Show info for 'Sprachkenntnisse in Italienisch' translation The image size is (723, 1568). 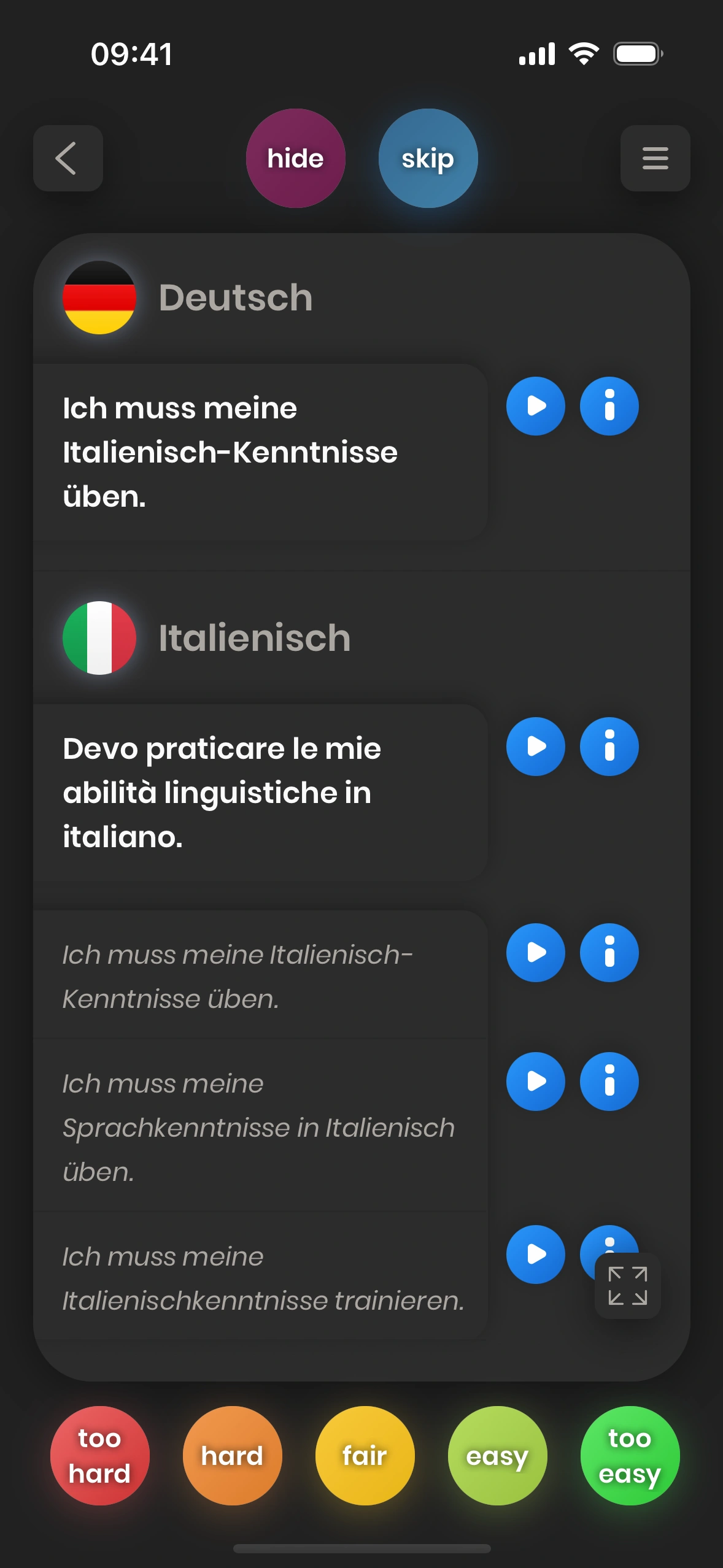(x=609, y=1082)
